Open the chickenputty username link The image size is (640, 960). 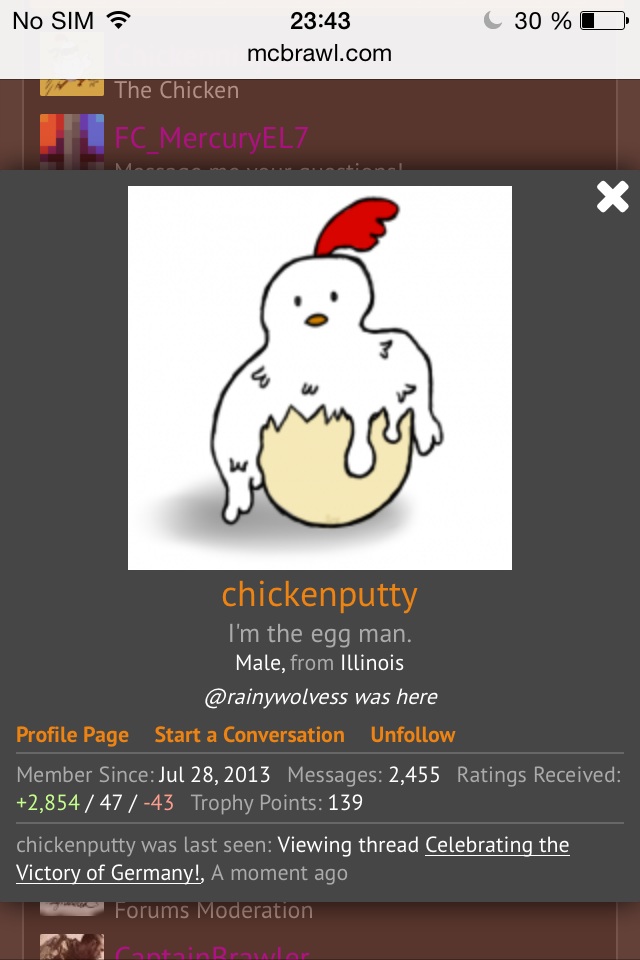pos(319,595)
